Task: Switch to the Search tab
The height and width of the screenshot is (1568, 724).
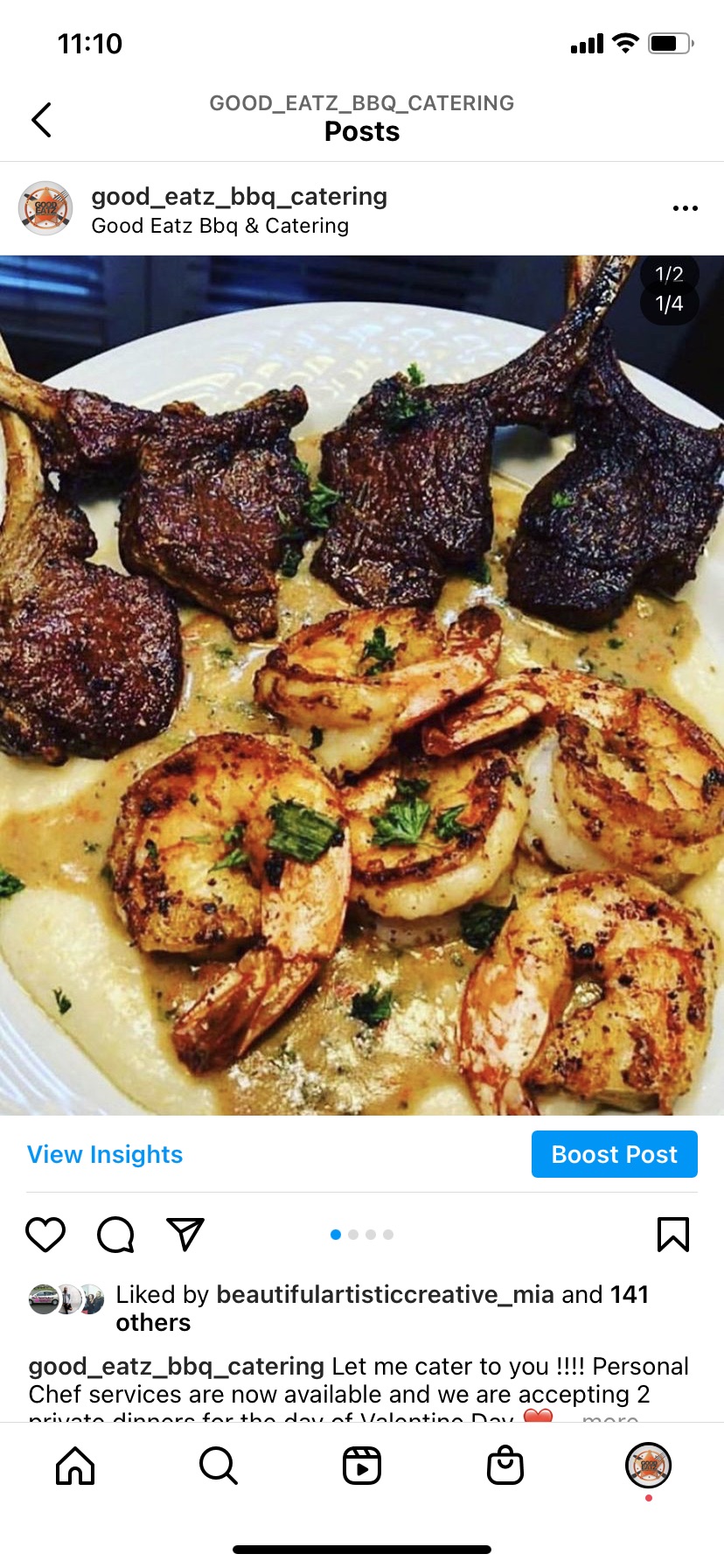Action: click(218, 1466)
